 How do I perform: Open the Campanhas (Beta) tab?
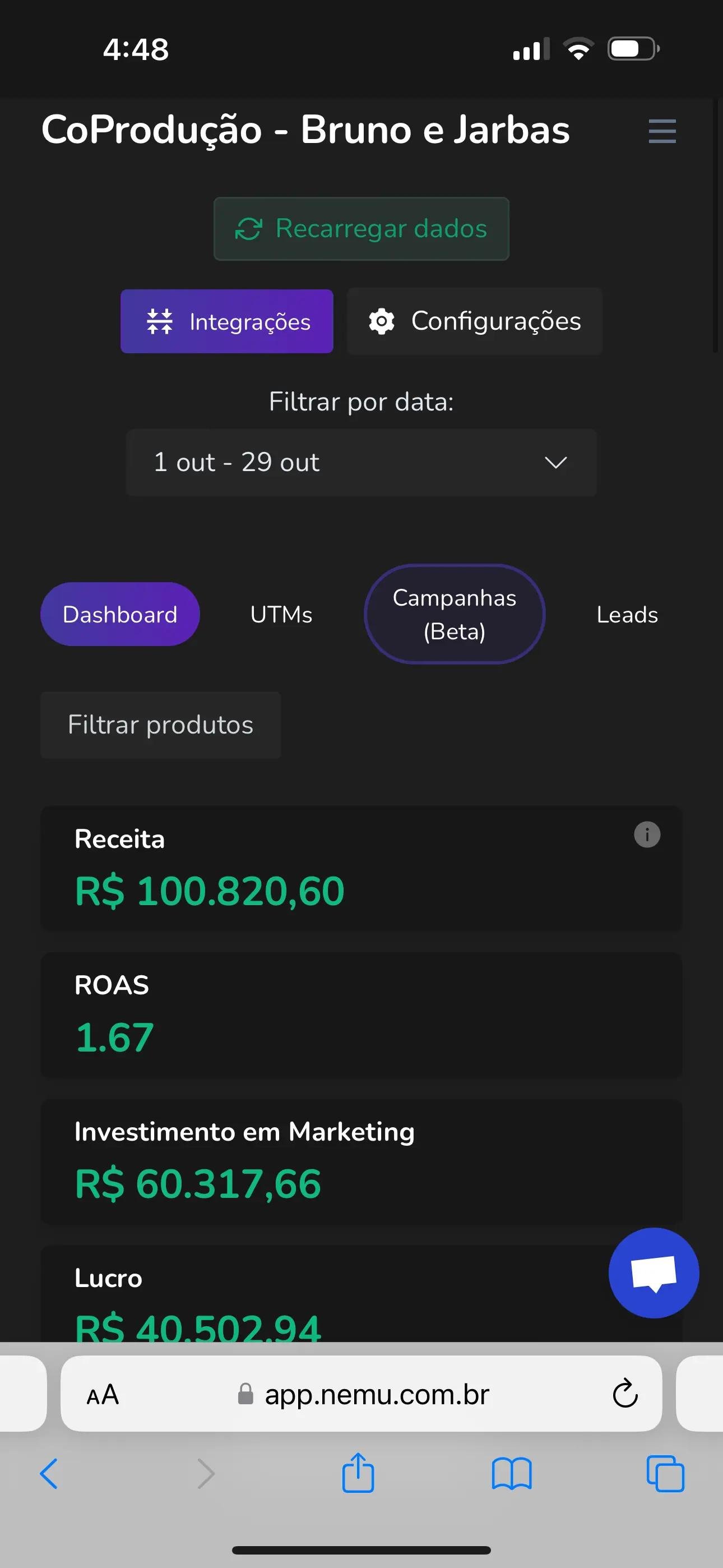[455, 614]
